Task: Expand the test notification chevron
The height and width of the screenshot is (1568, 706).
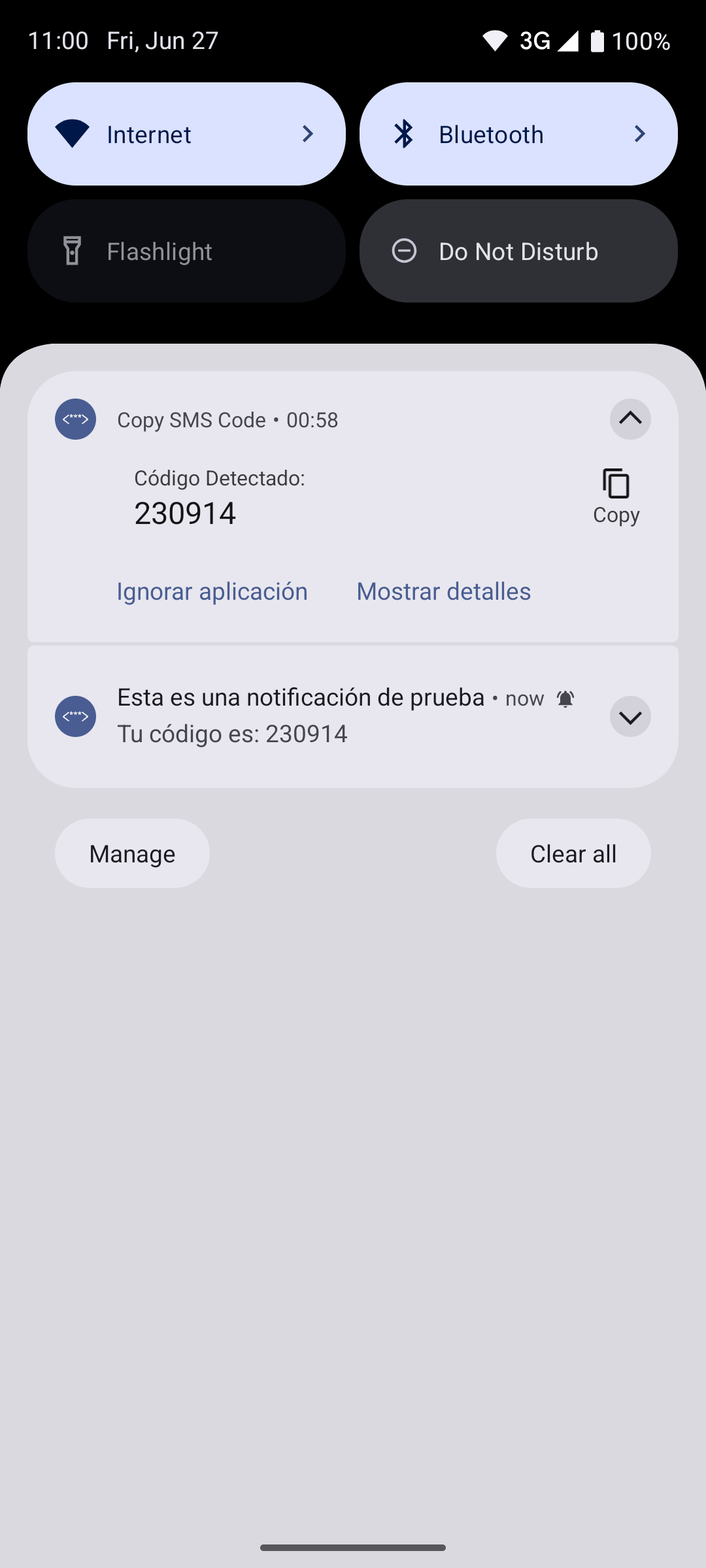Action: pos(630,717)
